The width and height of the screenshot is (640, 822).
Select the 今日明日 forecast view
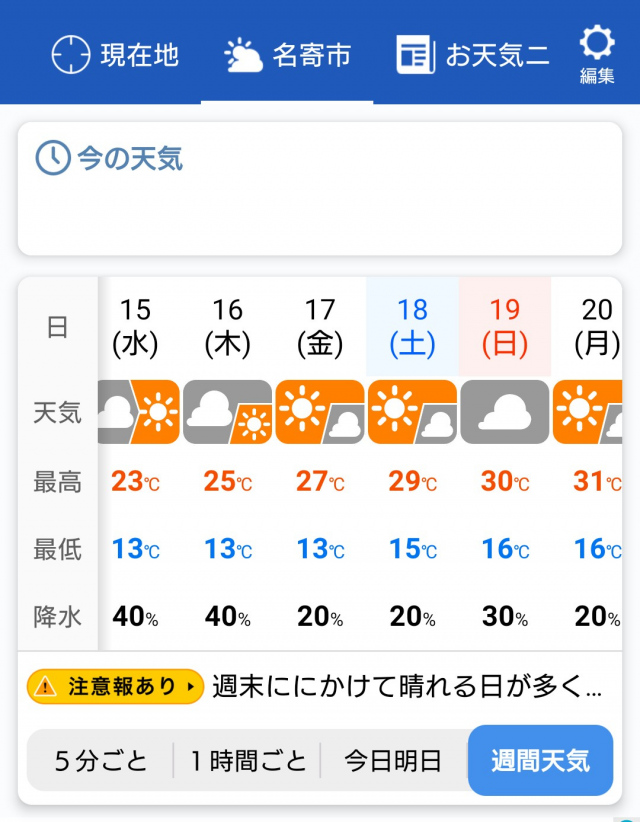(393, 761)
